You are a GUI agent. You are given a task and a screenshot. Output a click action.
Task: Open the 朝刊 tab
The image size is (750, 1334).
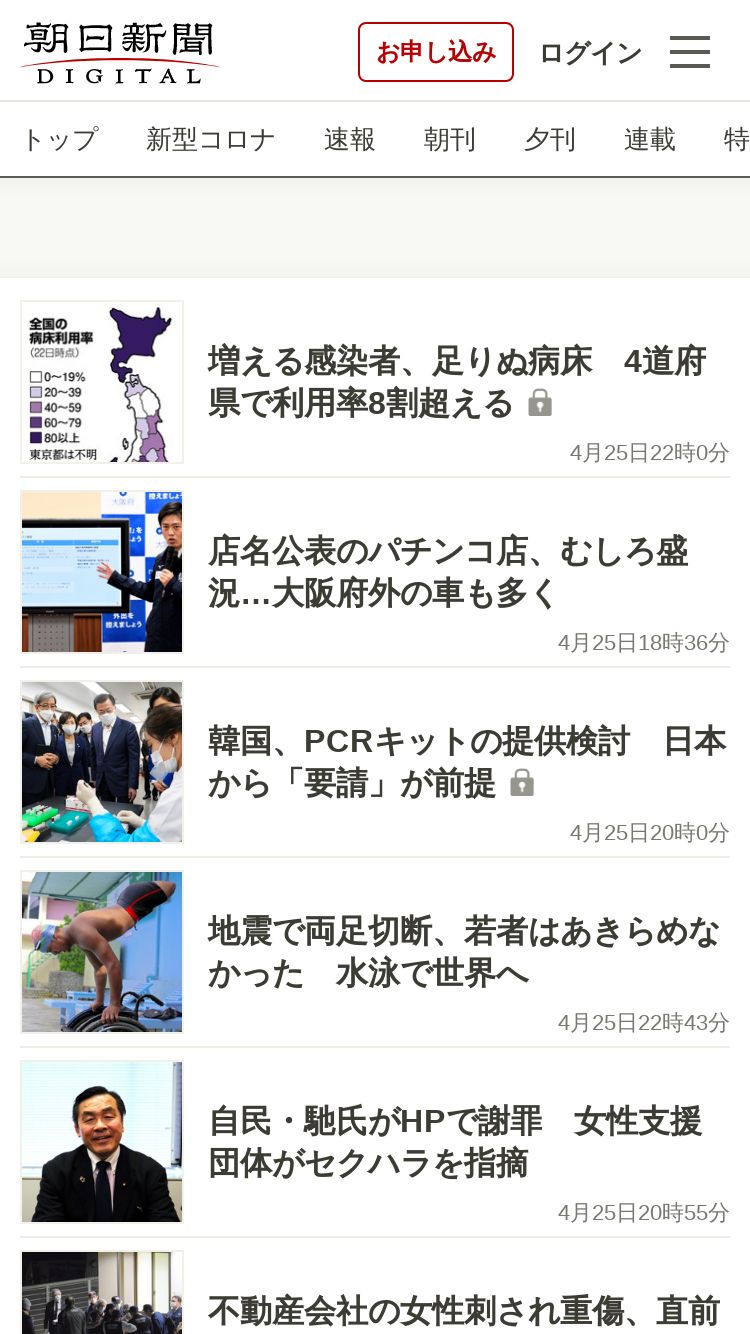point(450,139)
